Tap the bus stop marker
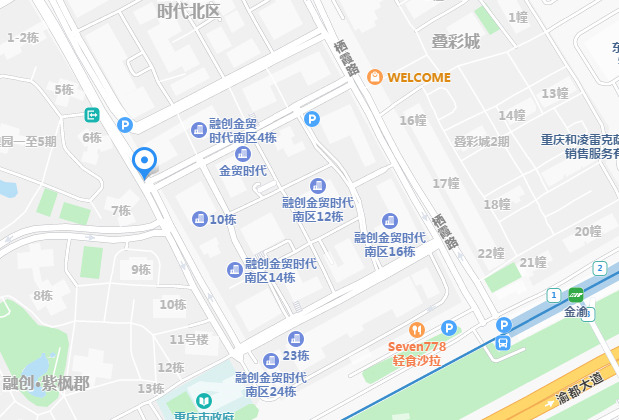 pos(504,343)
